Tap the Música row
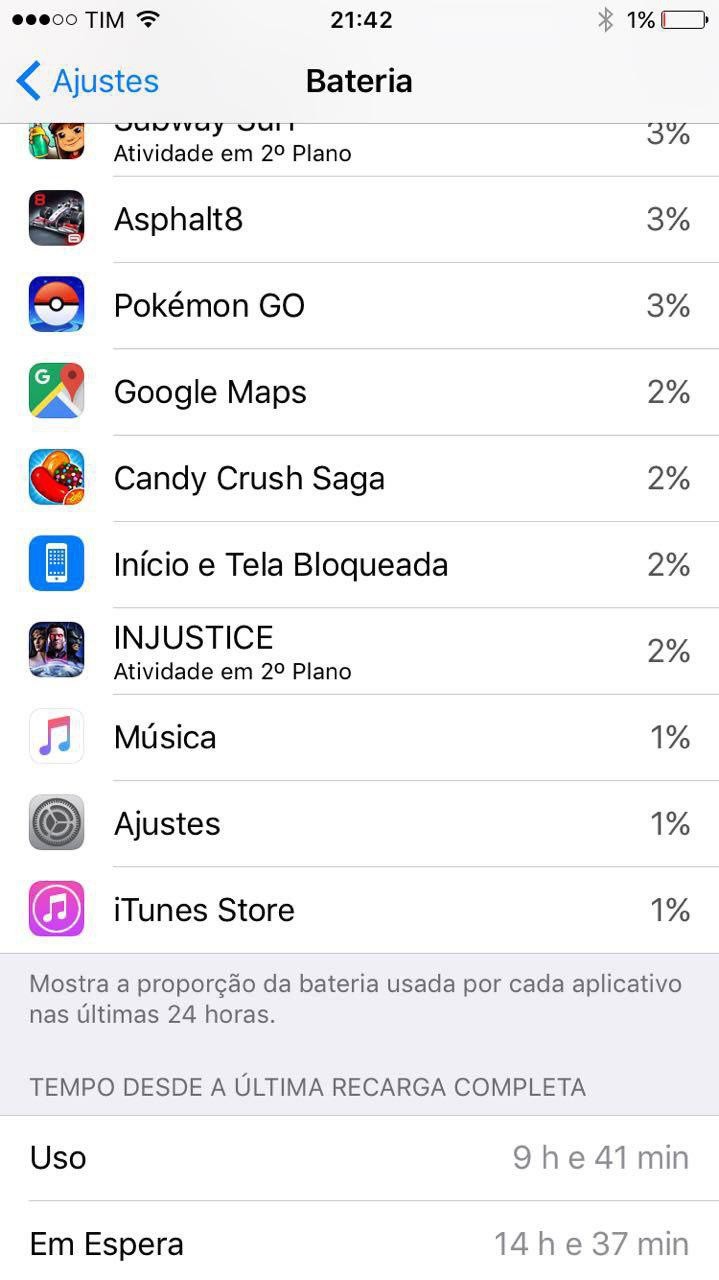The image size is (719, 1280). (359, 737)
